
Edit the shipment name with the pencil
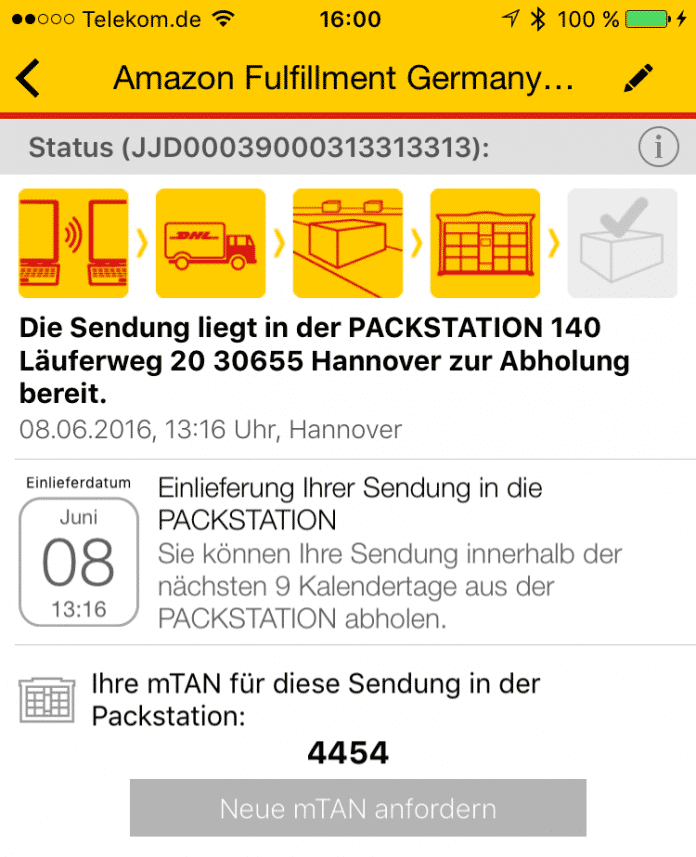pos(637,78)
